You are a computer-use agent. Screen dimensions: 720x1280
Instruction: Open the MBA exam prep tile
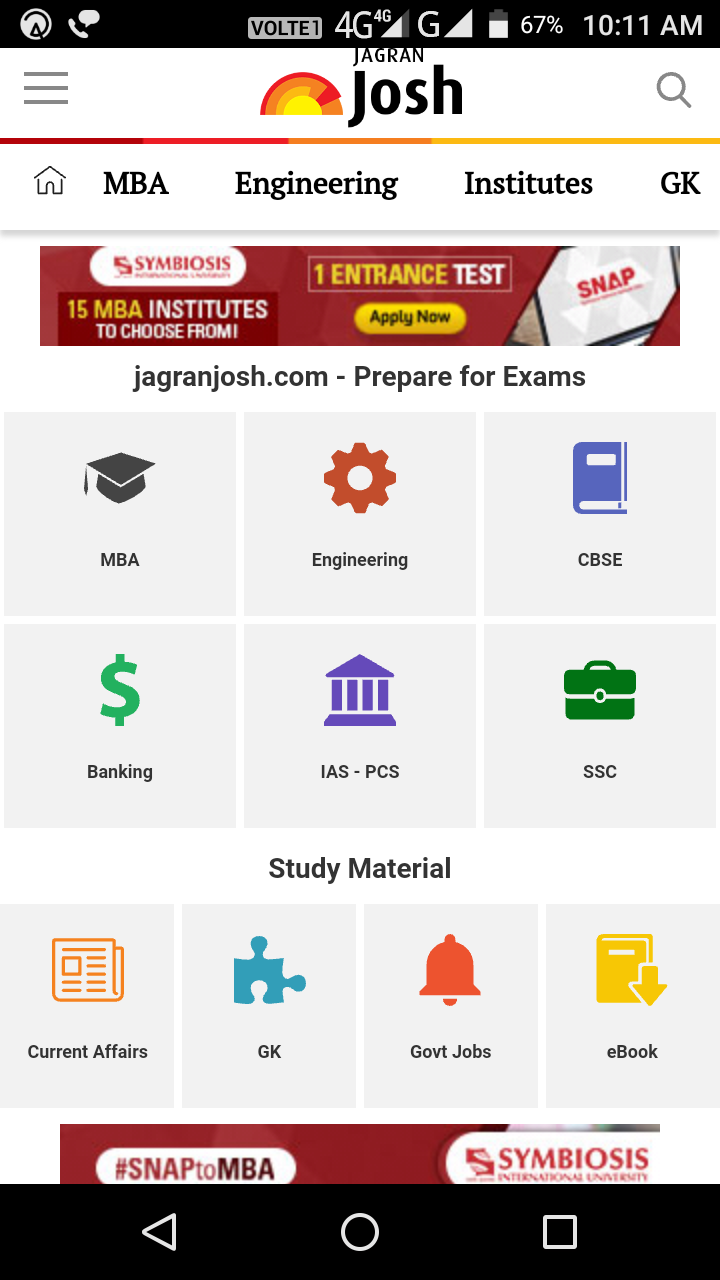120,514
